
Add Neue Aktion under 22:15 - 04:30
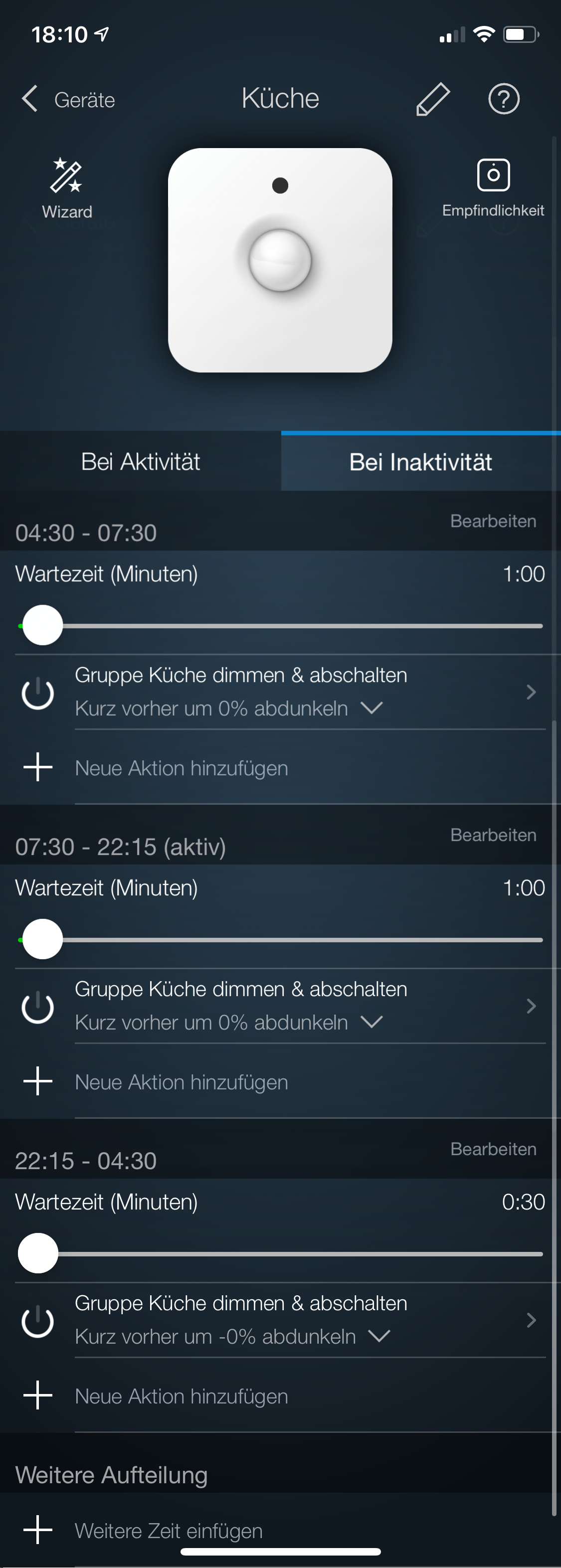coord(181,1395)
